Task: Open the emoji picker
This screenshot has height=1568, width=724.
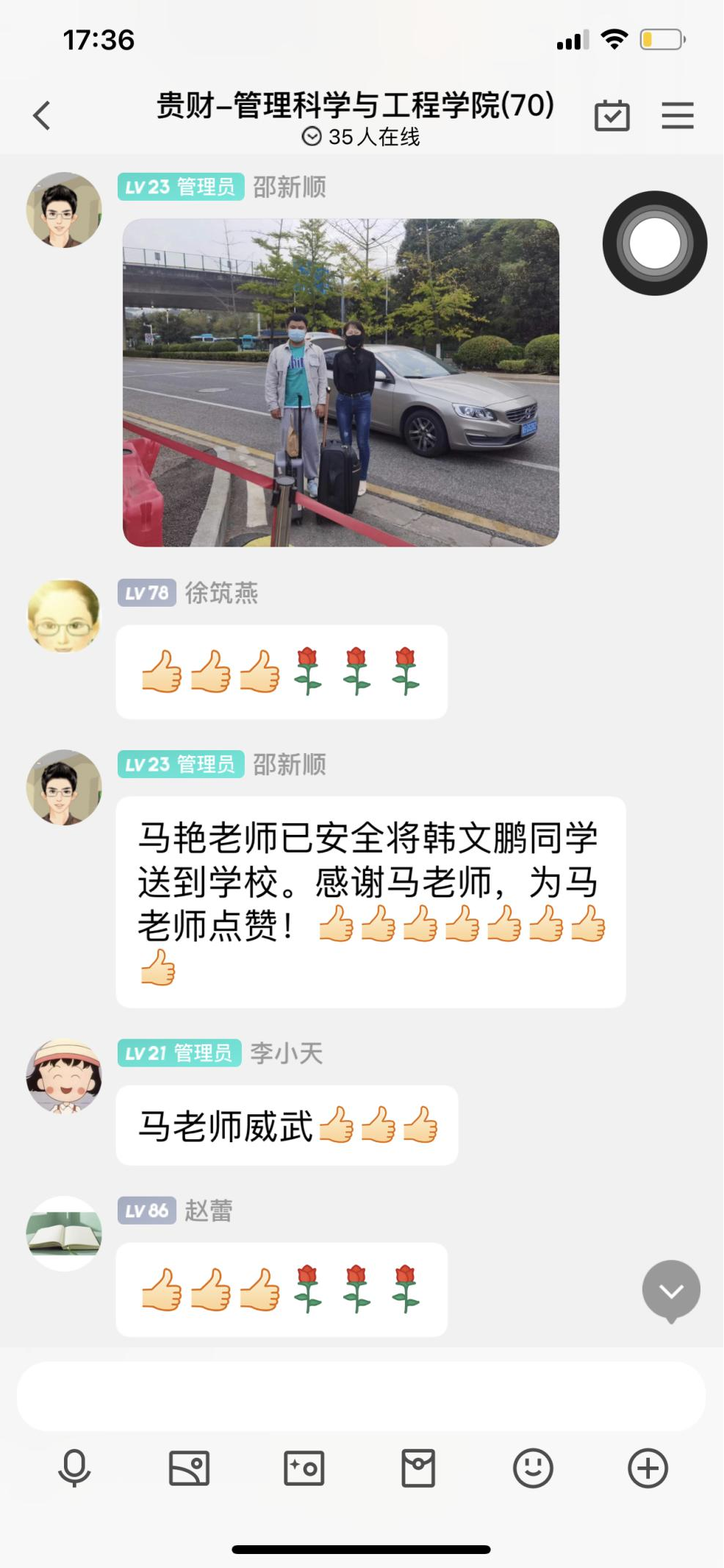Action: click(533, 1469)
